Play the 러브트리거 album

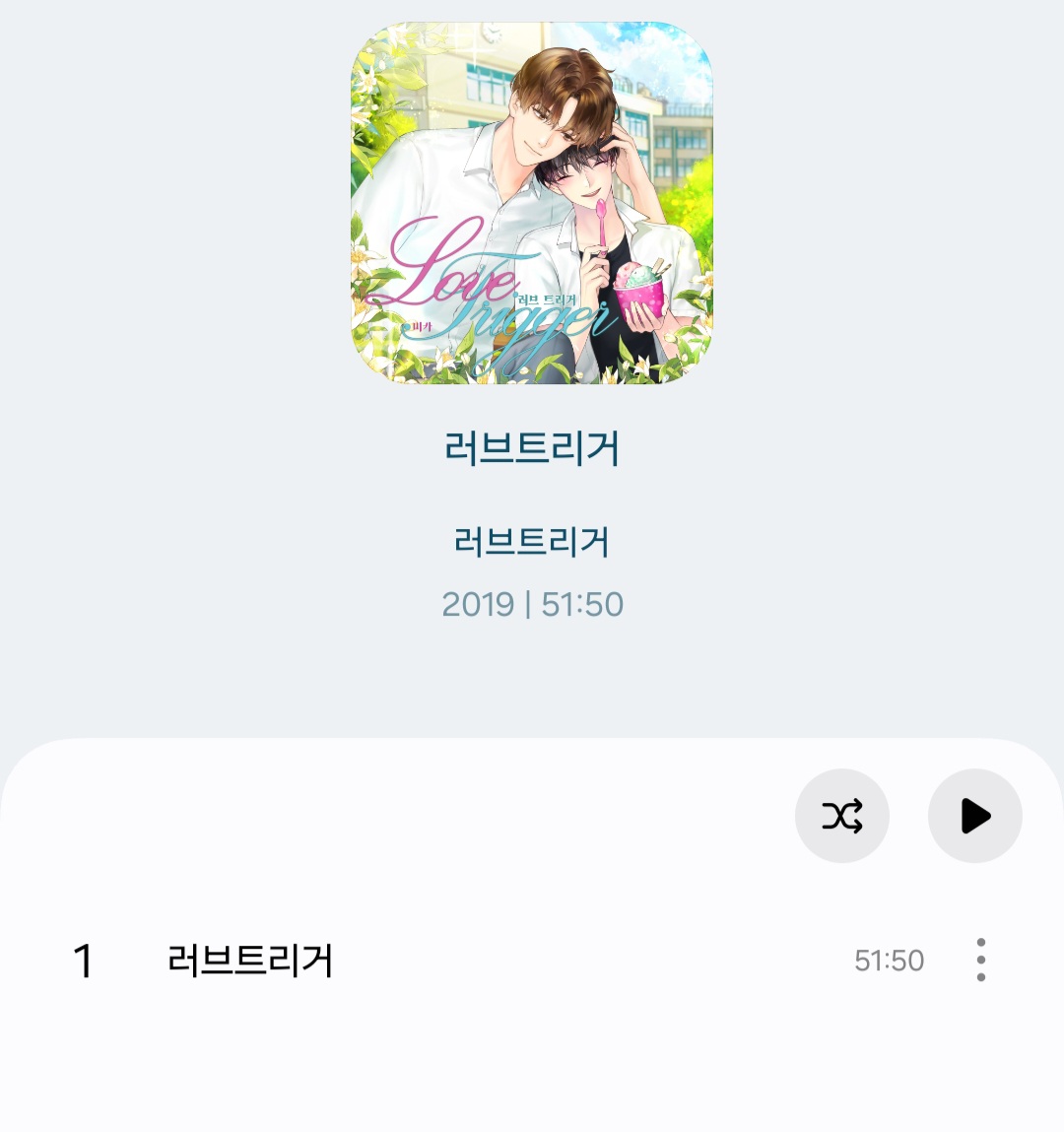point(974,816)
